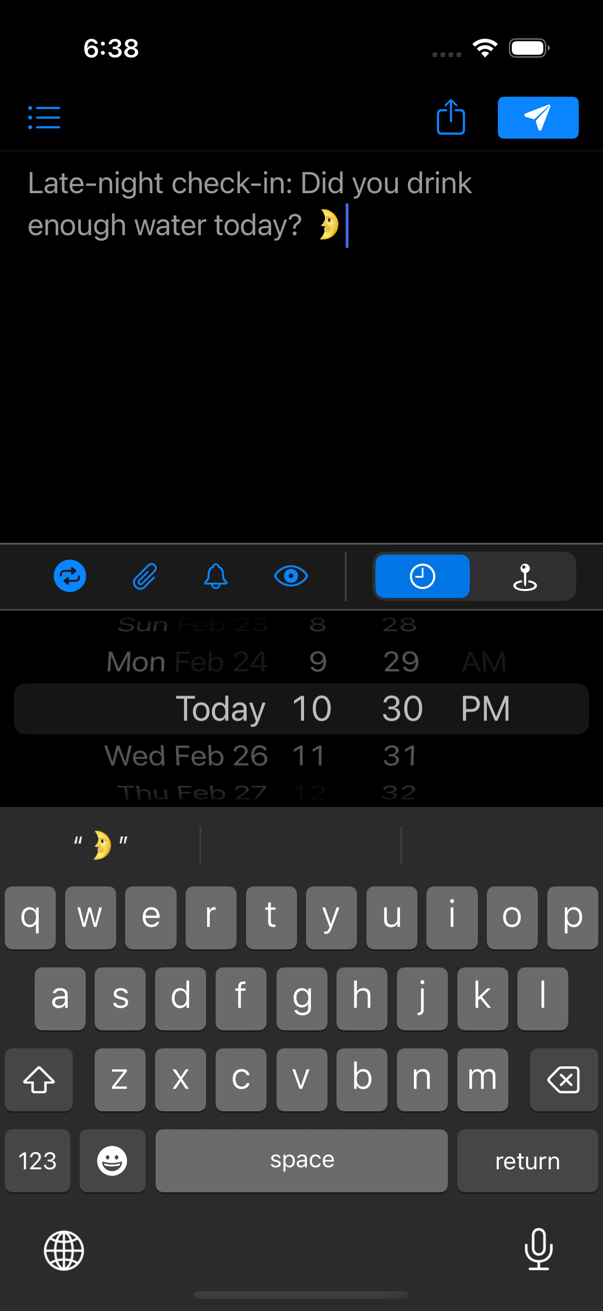This screenshot has height=1311, width=603.
Task: Switch to the location pin tab
Action: click(x=525, y=577)
